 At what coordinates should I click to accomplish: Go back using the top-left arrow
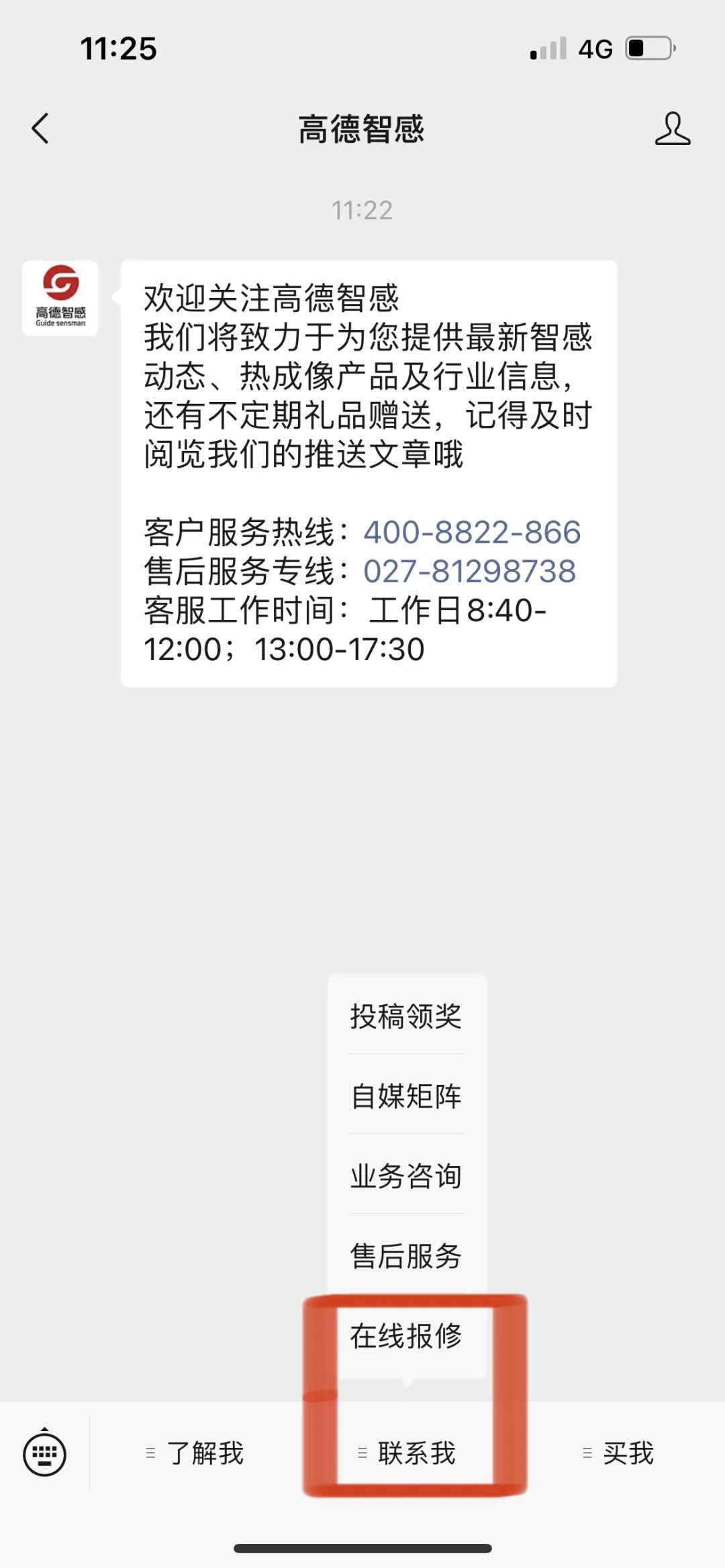(40, 128)
